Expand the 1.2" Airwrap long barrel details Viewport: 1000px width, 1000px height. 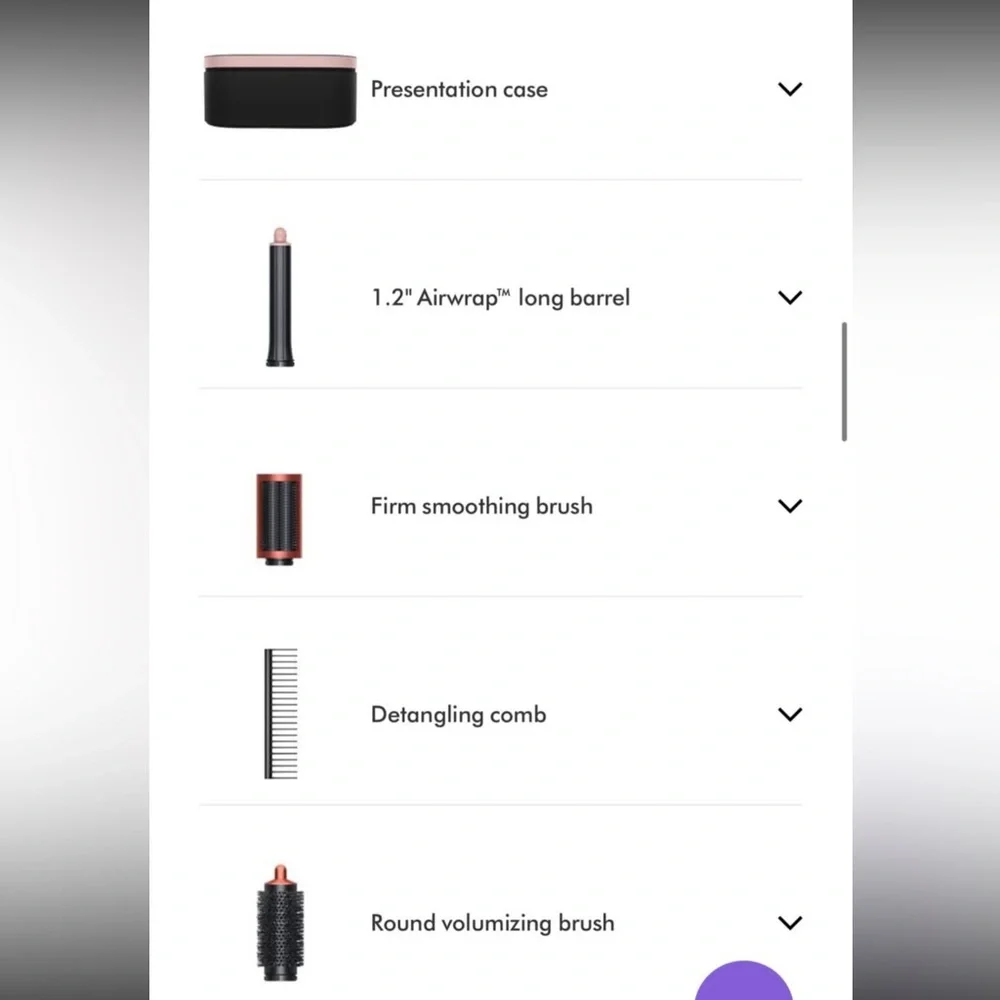click(790, 297)
